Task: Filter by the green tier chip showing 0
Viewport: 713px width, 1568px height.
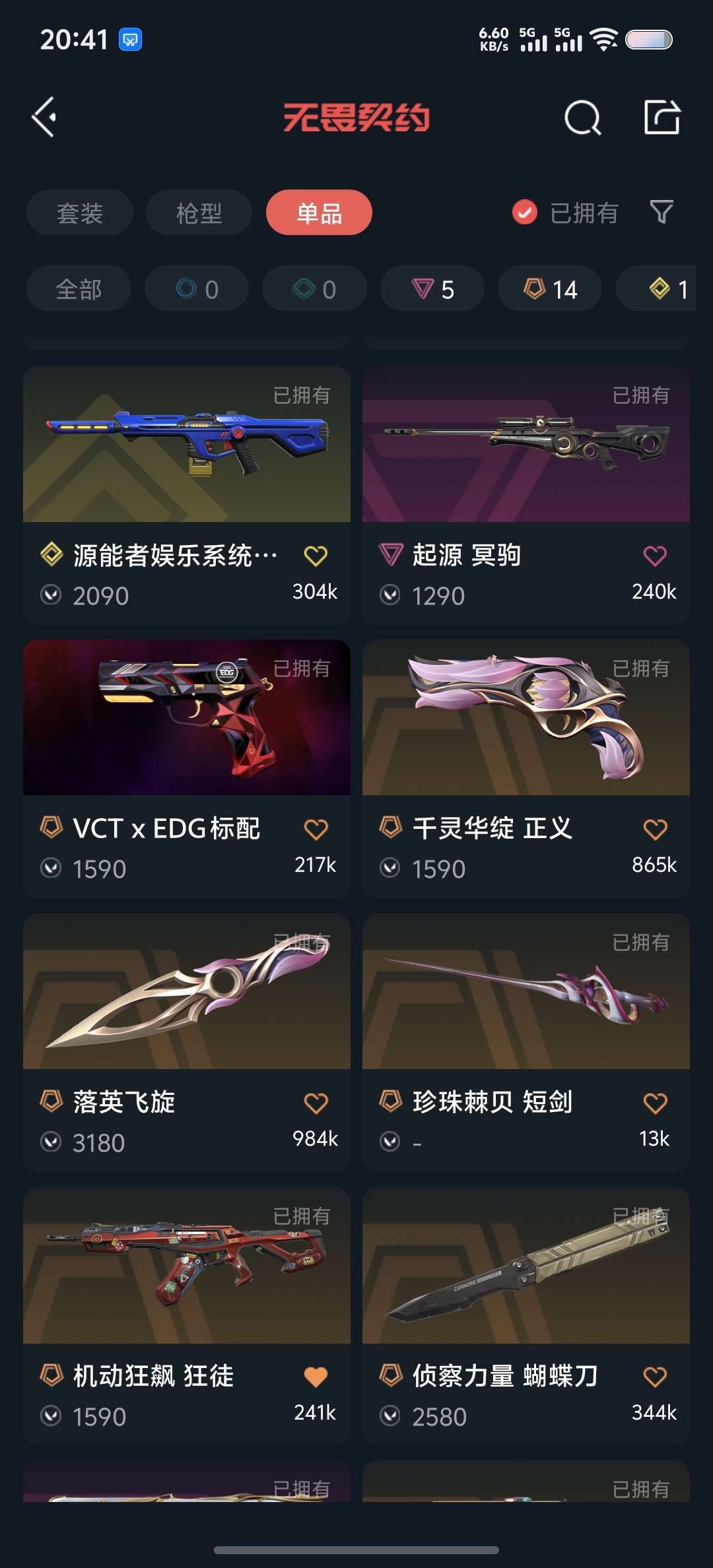Action: [x=314, y=288]
